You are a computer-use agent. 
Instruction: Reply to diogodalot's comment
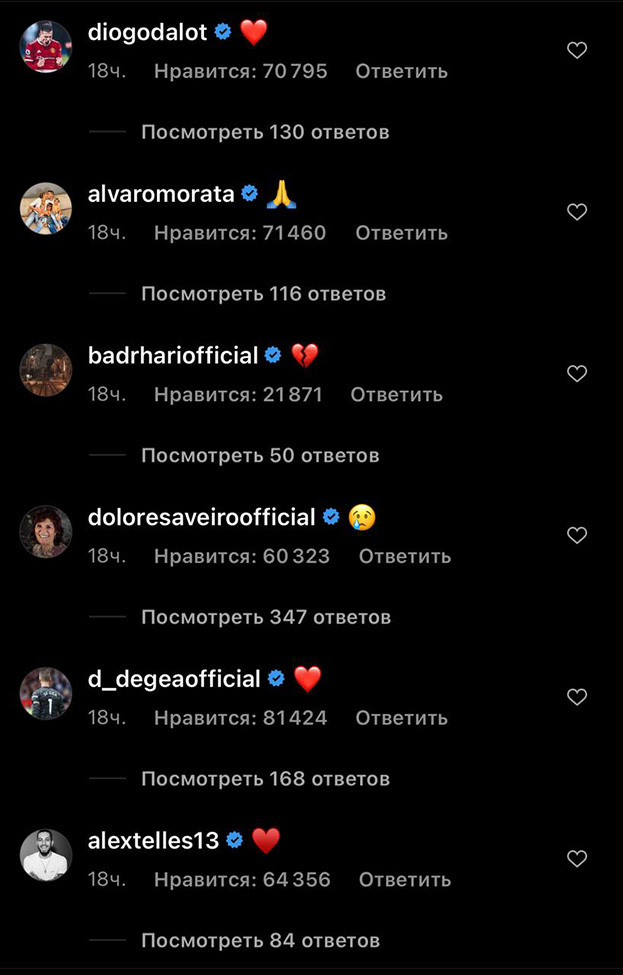pyautogui.click(x=401, y=72)
